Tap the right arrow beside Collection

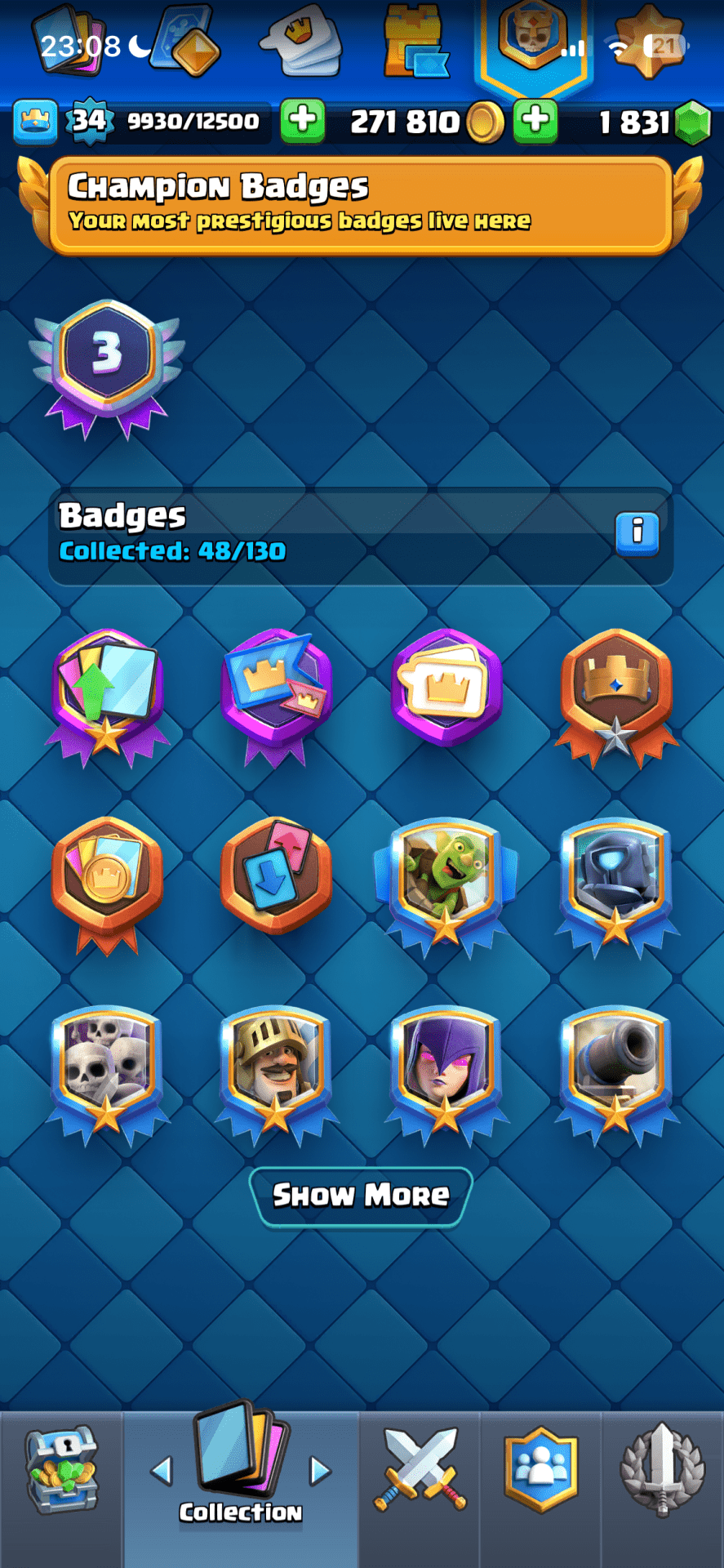coord(320,1471)
